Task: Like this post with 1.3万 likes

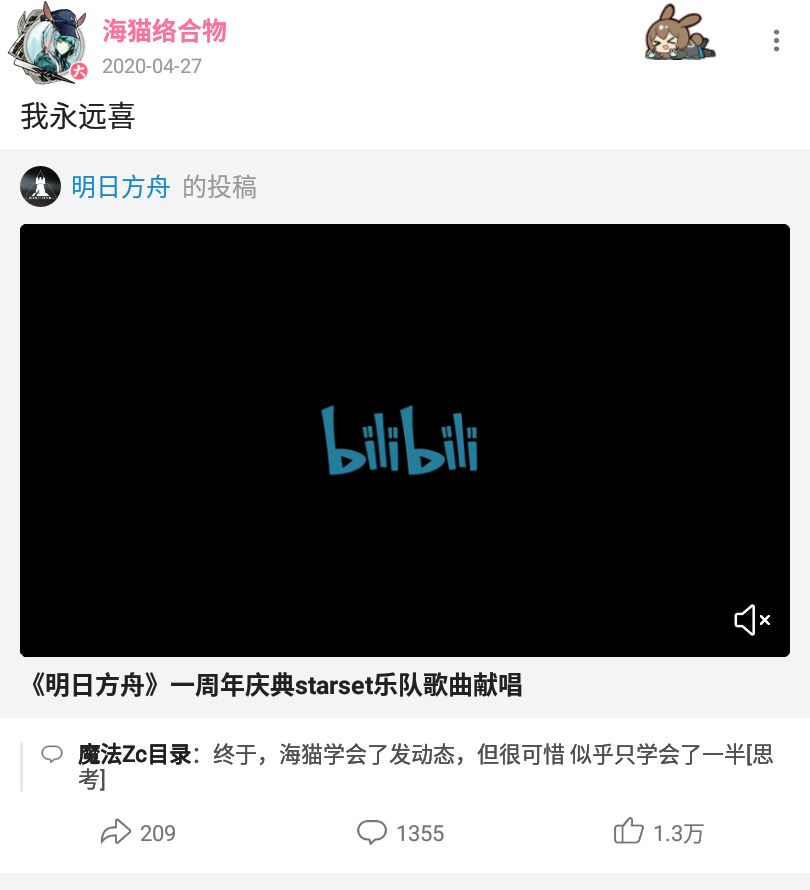Action: [658, 833]
